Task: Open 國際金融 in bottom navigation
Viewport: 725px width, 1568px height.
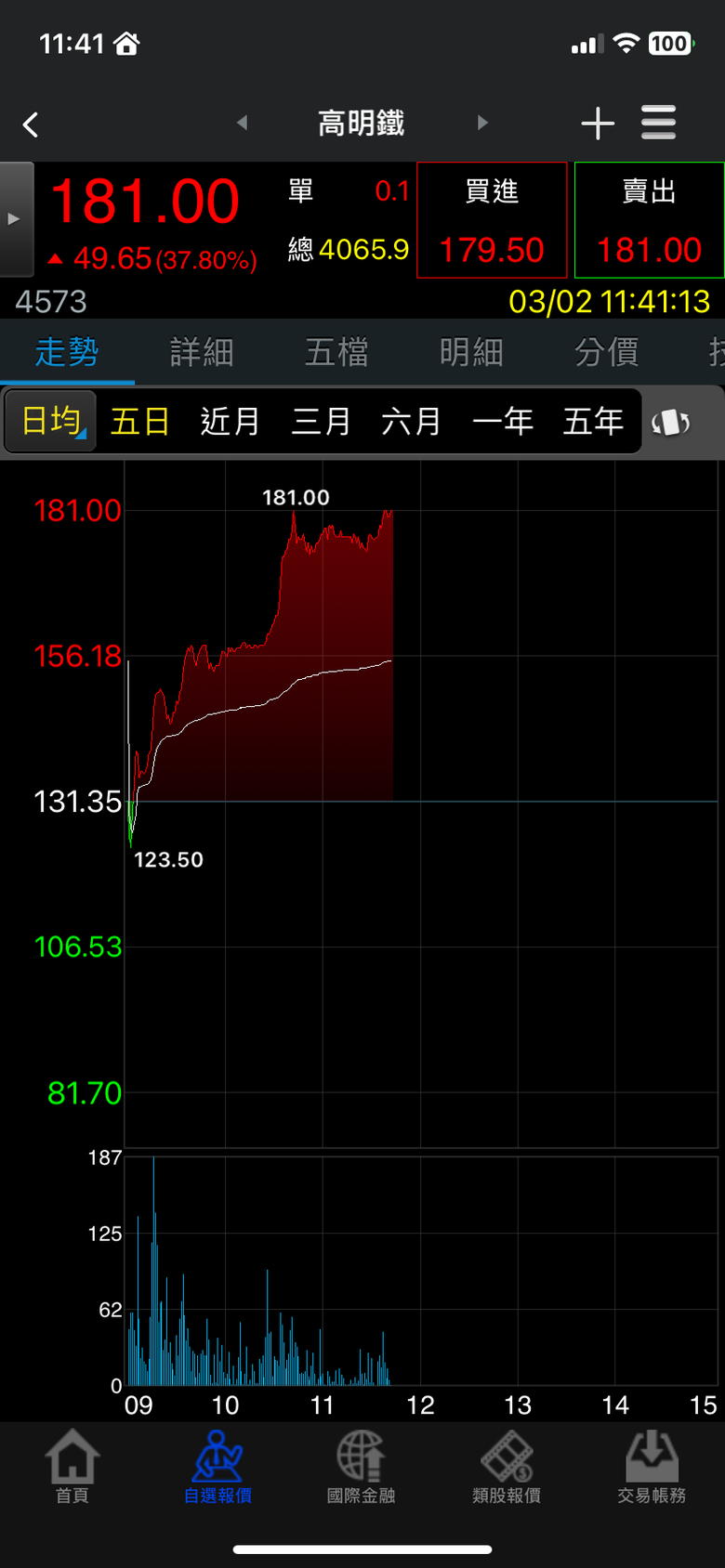Action: [362, 1468]
